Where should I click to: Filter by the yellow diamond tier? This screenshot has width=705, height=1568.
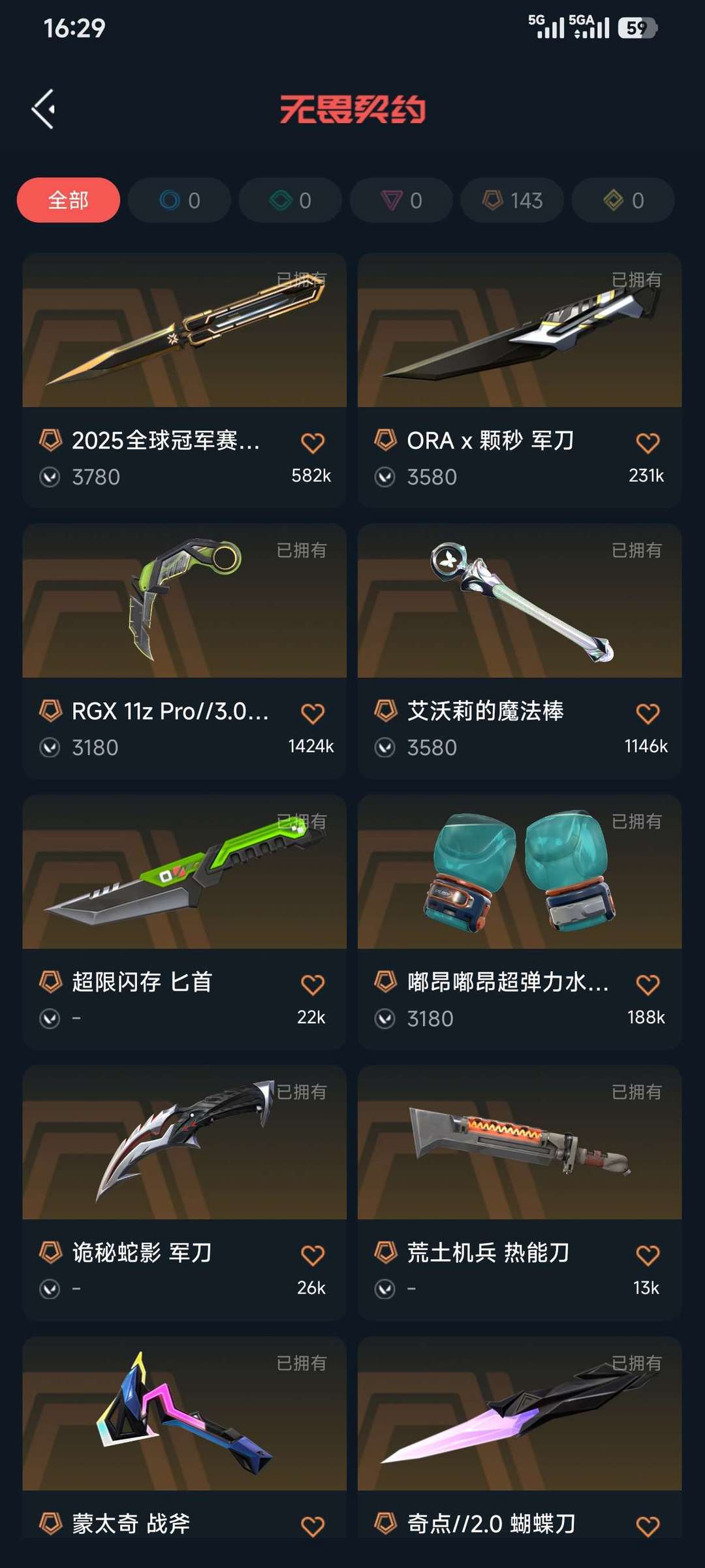tap(623, 200)
